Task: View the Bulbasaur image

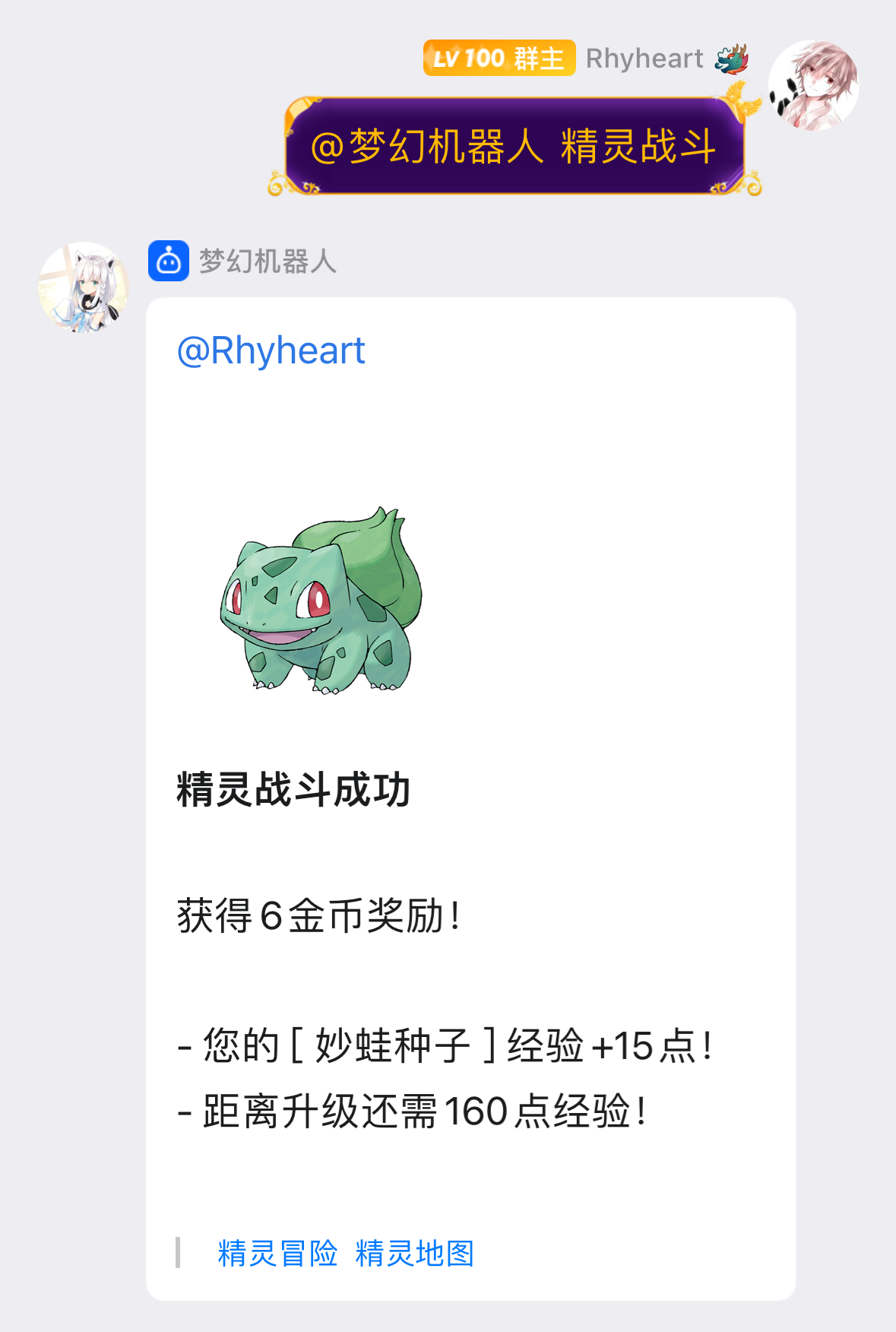Action: pos(321,601)
